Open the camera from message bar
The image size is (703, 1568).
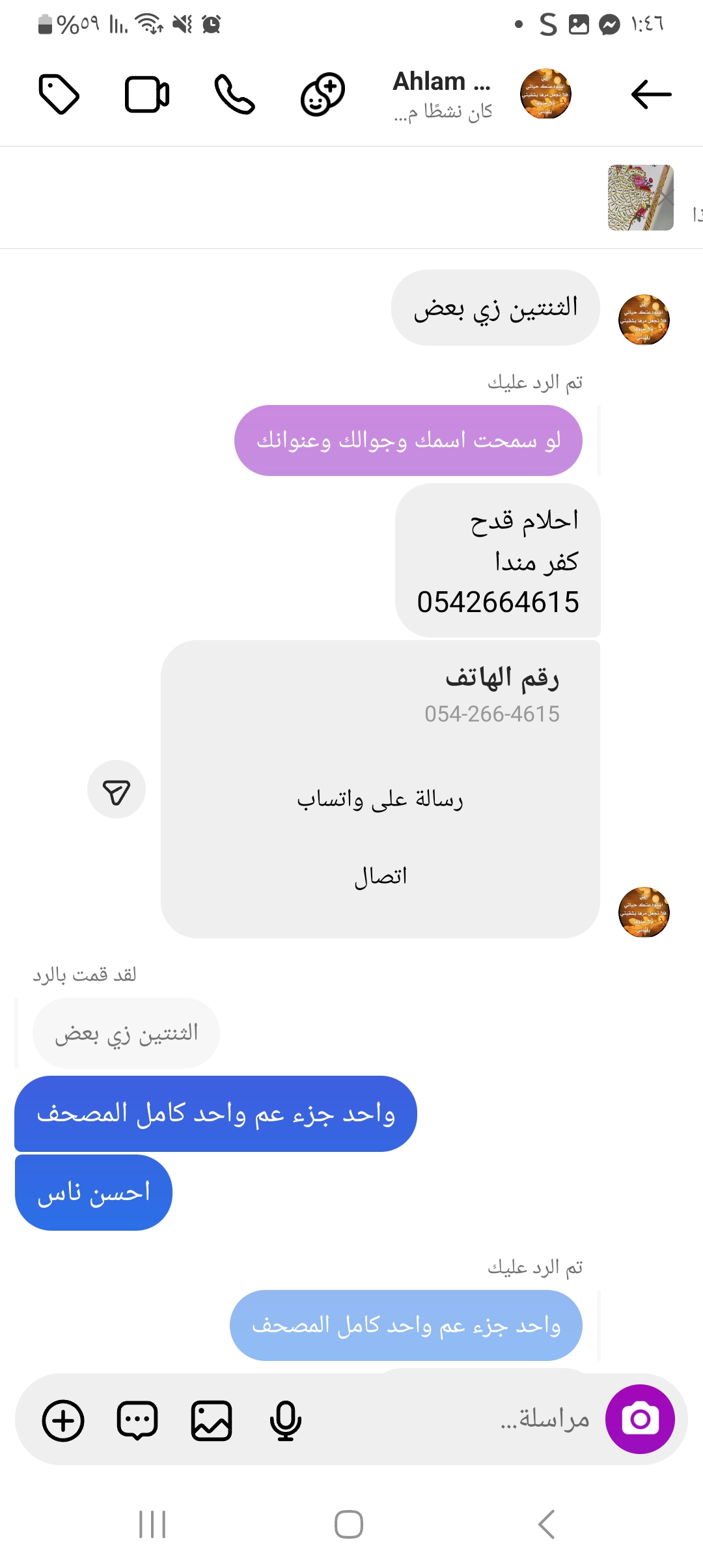pos(640,1419)
